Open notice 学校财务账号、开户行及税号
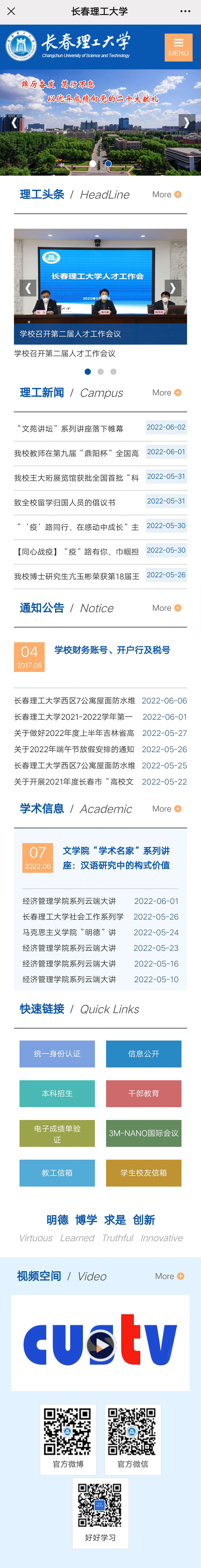The width and height of the screenshot is (201, 1568). pos(112,650)
